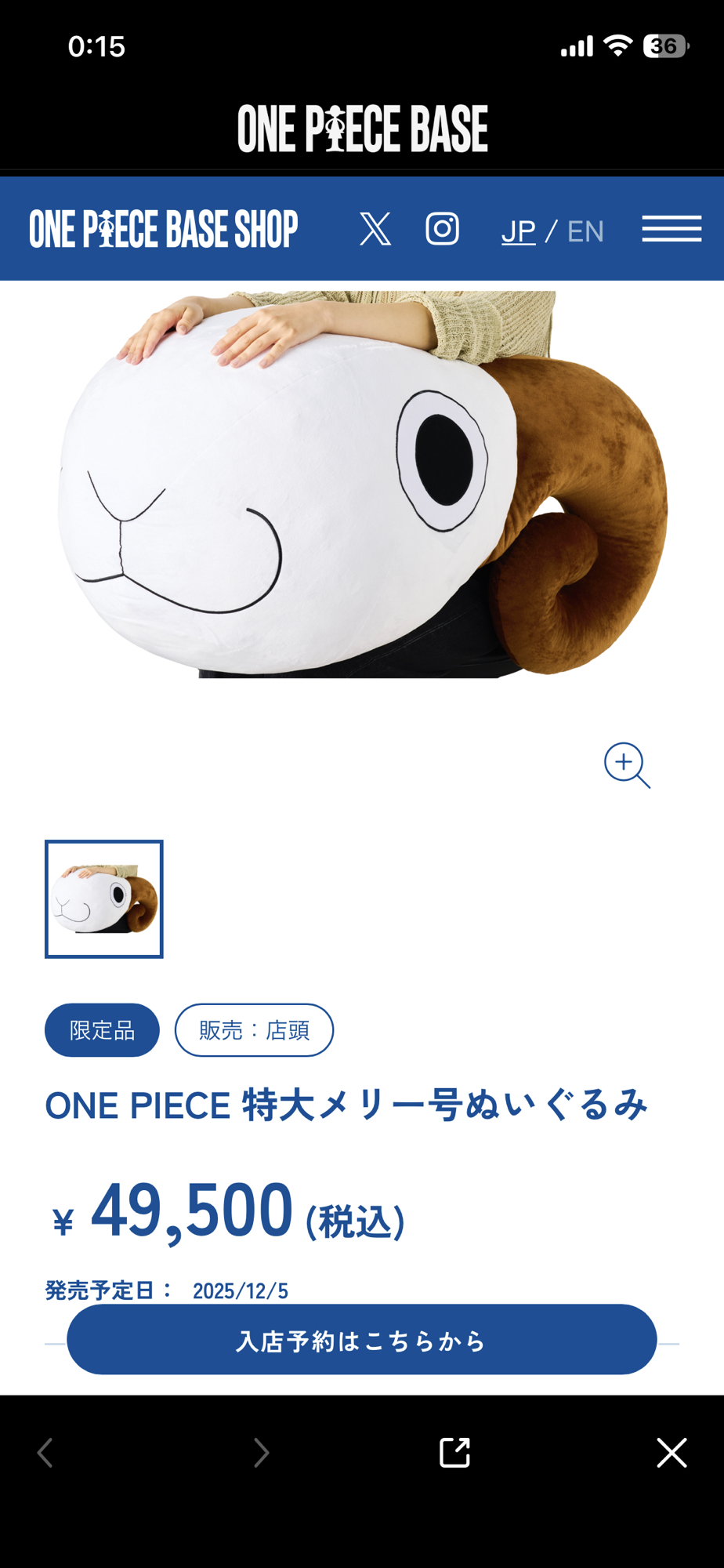Open the Instagram icon link
The image size is (724, 1568).
[x=442, y=229]
